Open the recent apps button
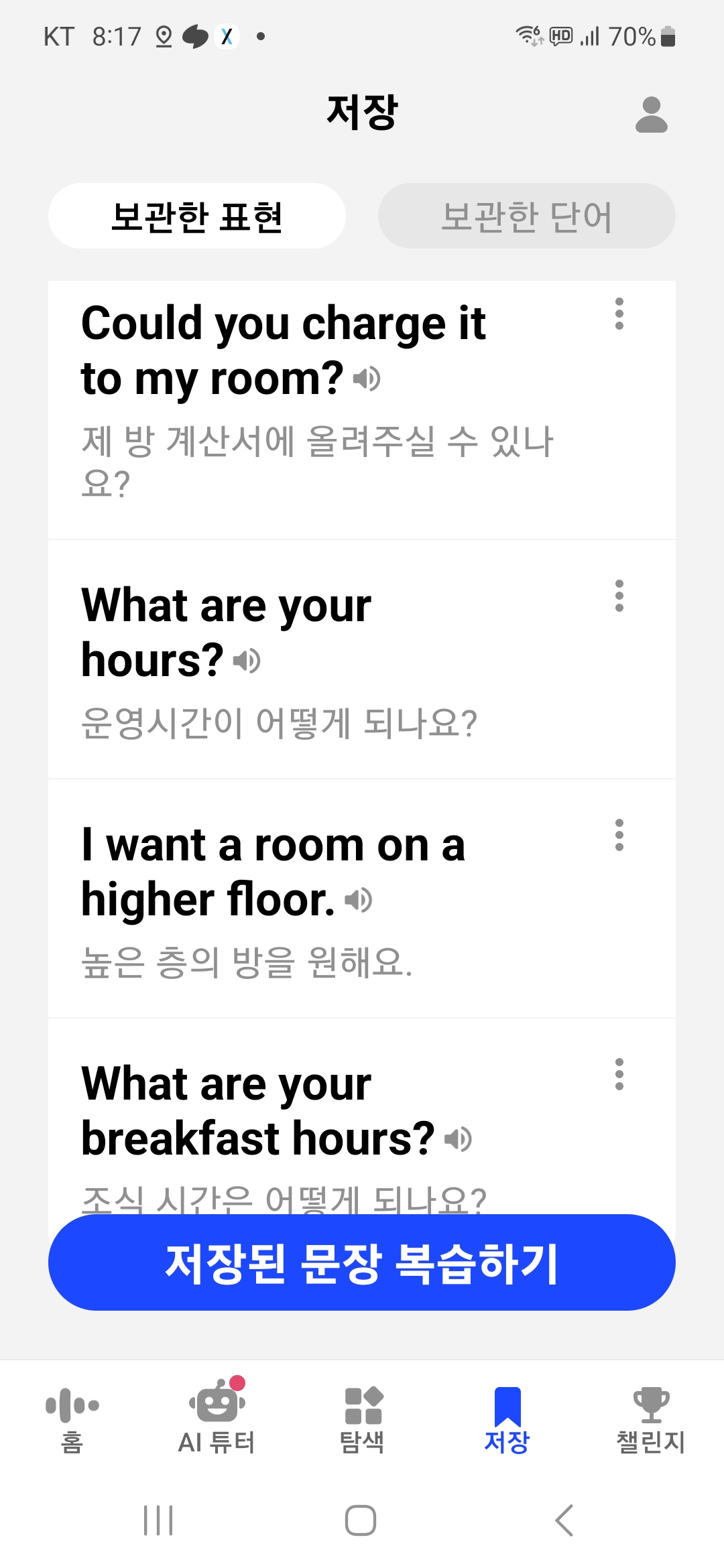The image size is (724, 1568). (x=159, y=1520)
